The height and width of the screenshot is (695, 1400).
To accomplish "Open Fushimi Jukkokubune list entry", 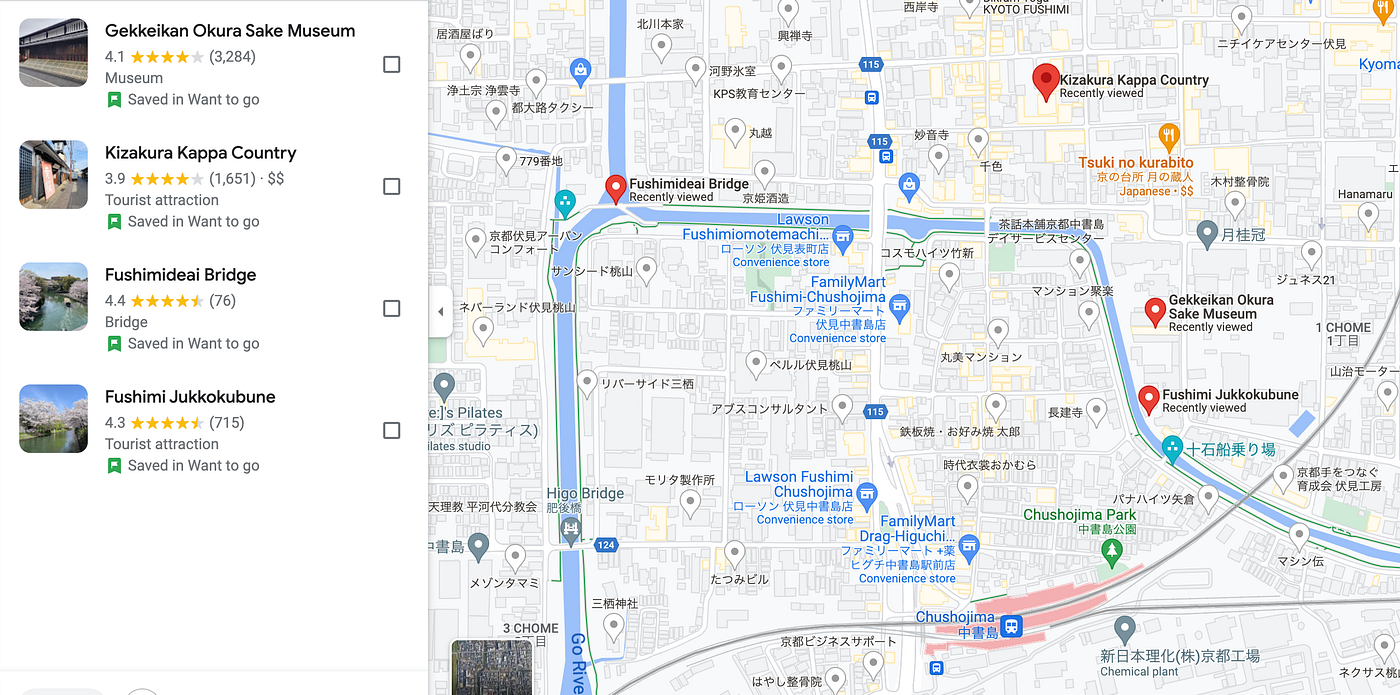I will (x=189, y=397).
